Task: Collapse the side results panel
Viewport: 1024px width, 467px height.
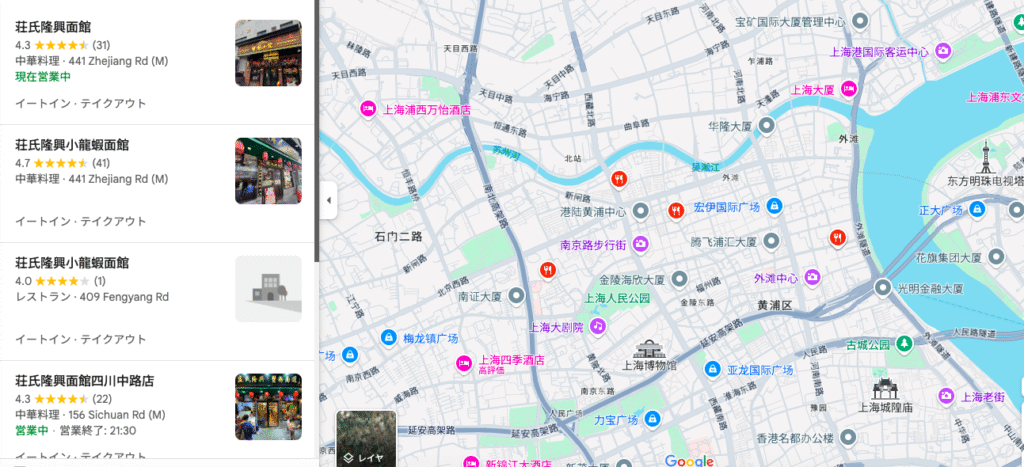Action: [x=330, y=200]
